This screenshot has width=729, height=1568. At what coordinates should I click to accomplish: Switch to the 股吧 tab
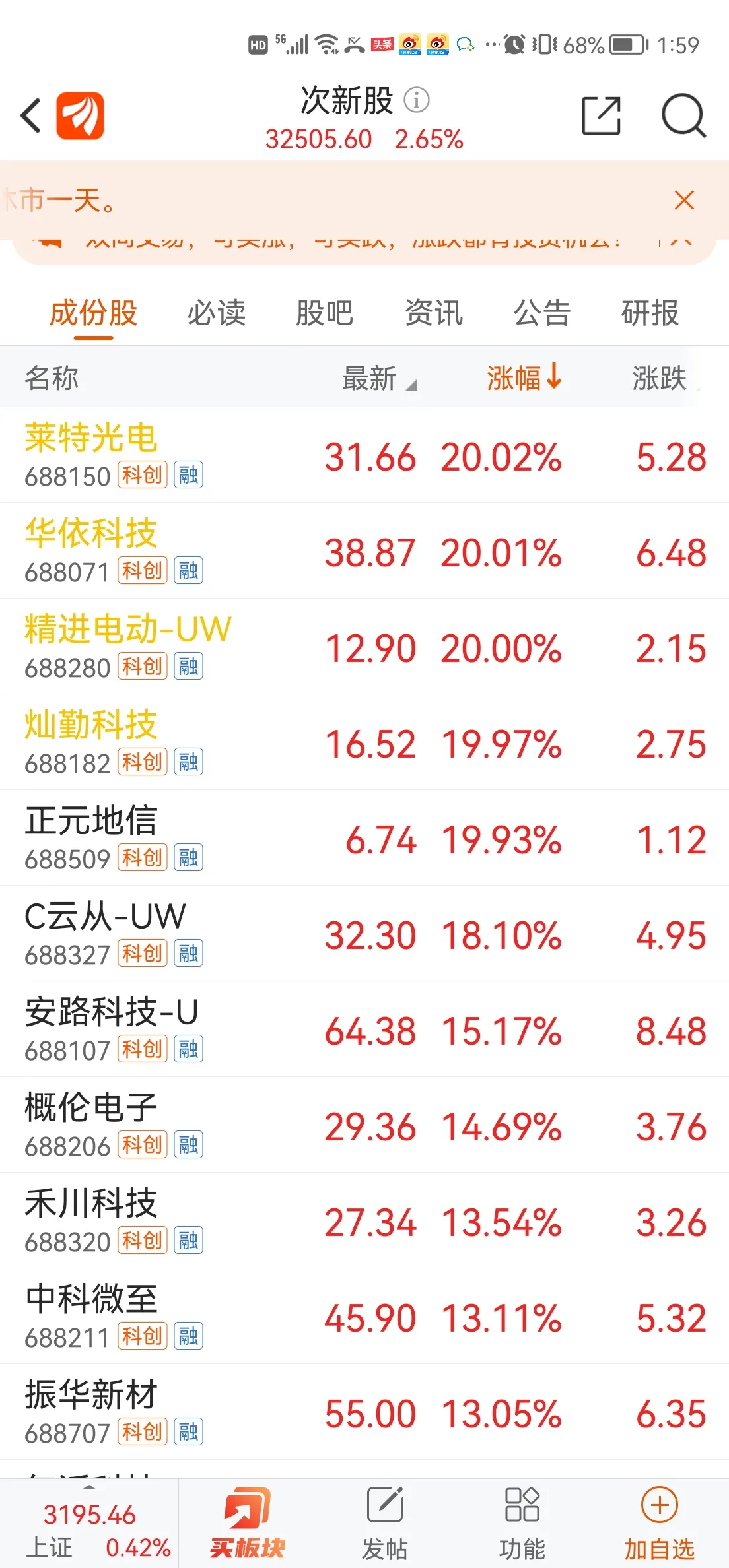[x=324, y=313]
